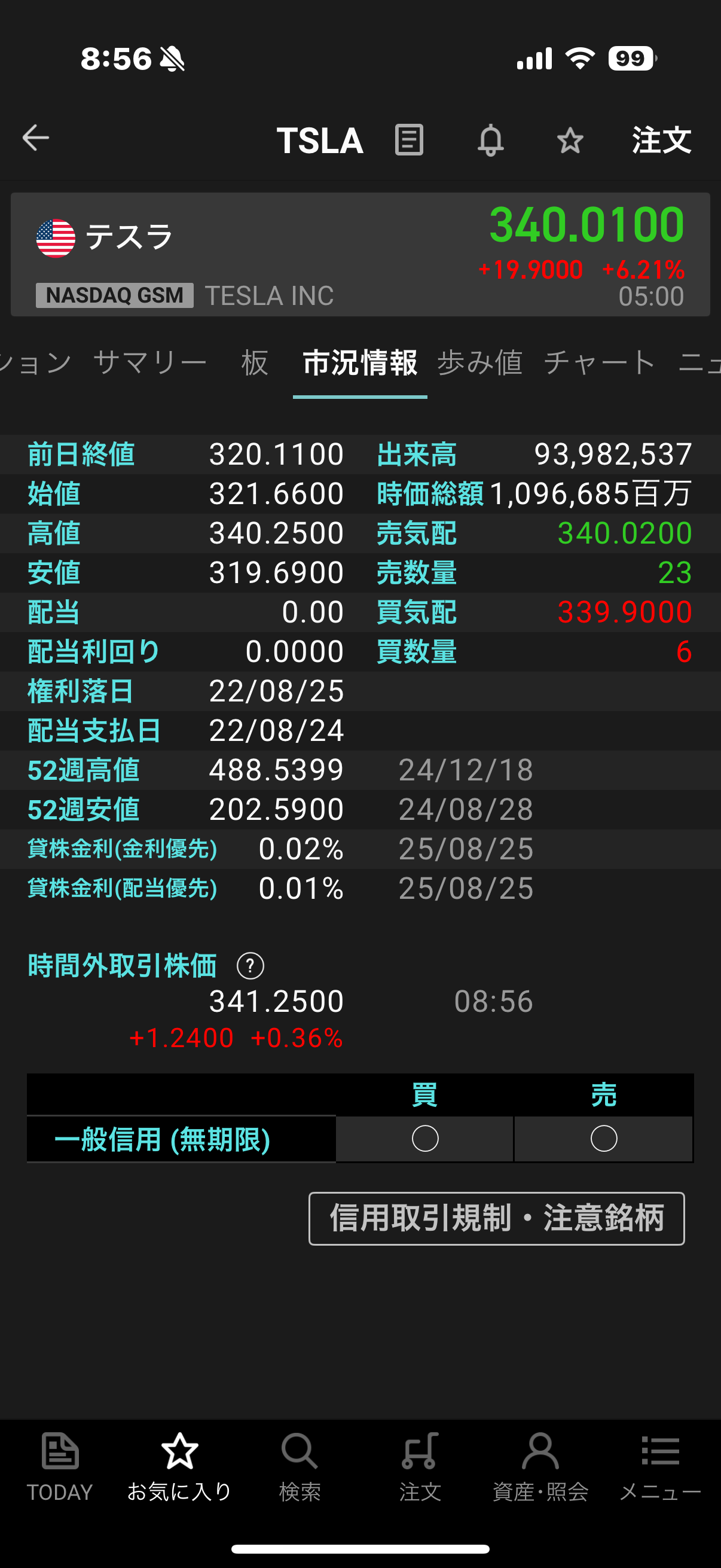Show help for 時間外取引株価

250,966
